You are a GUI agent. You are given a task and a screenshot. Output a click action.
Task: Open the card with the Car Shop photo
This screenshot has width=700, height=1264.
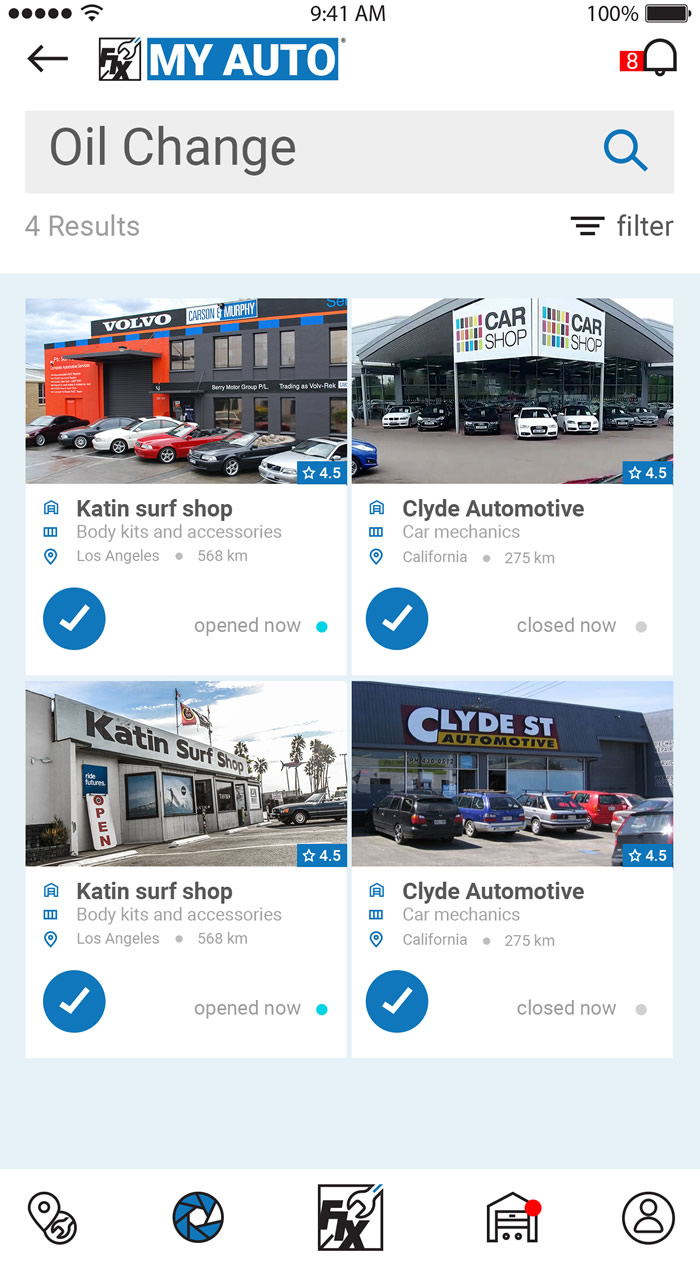512,486
